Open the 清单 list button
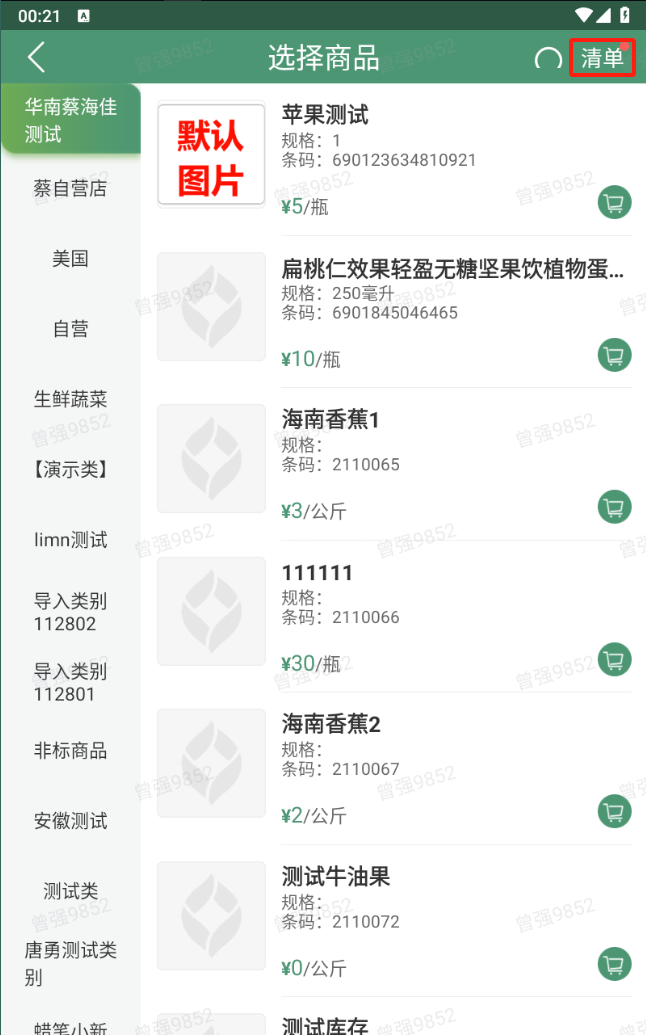The width and height of the screenshot is (646, 1035). click(602, 58)
